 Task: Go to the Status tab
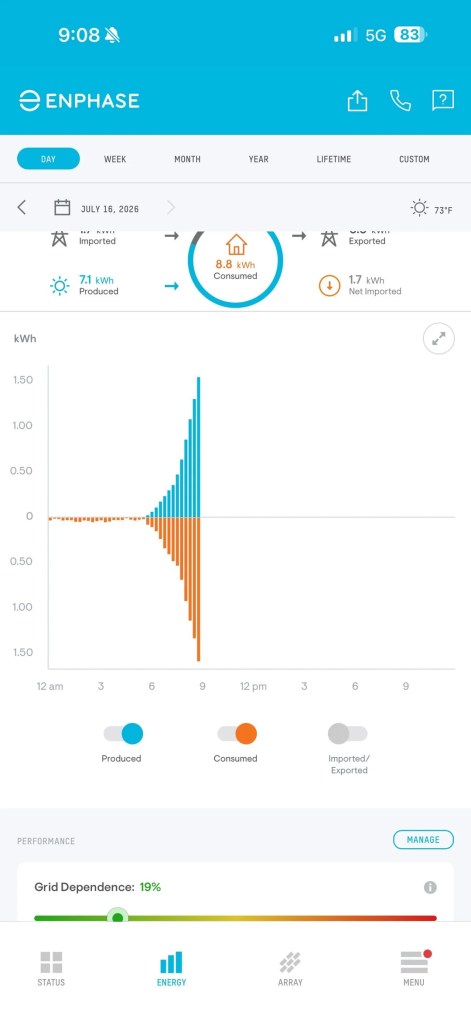(51, 968)
